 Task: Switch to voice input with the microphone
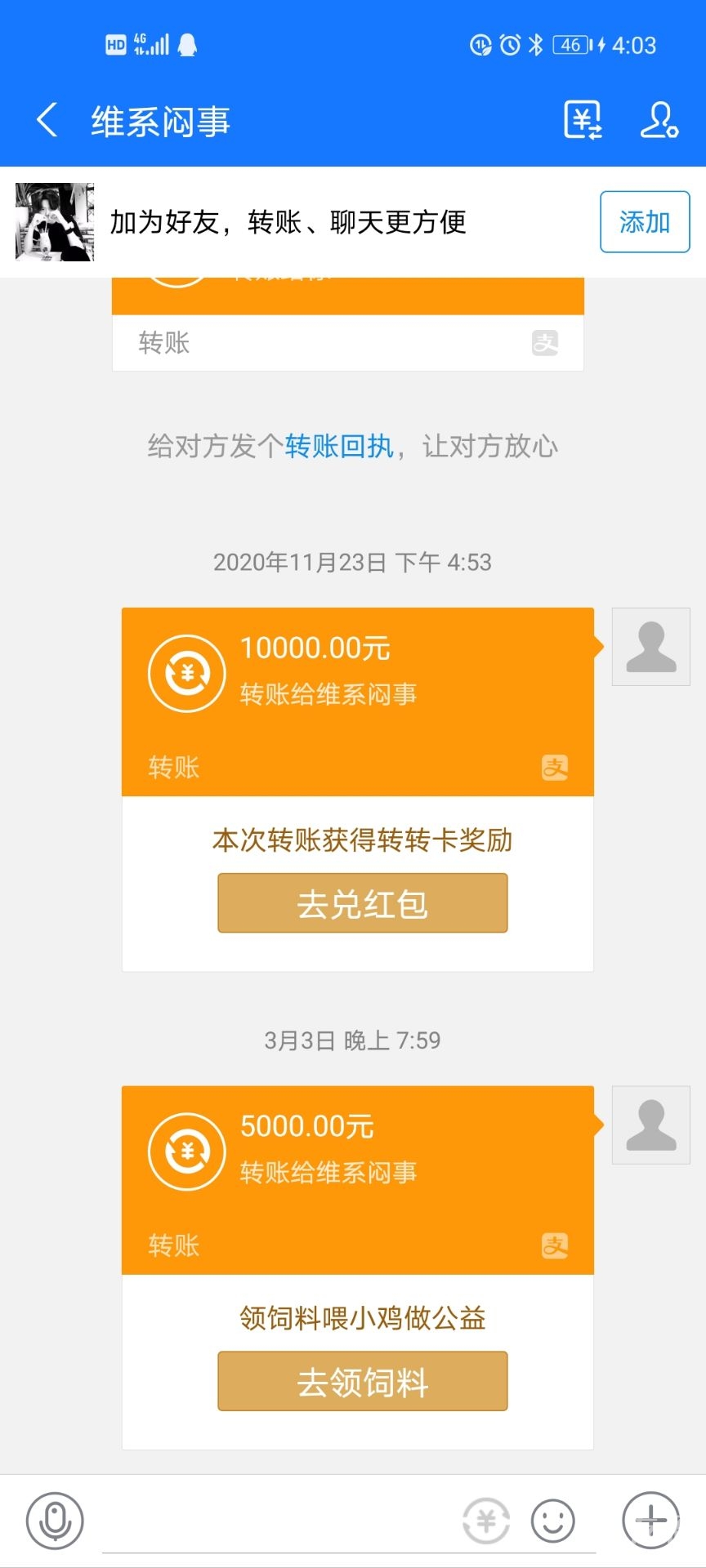55,1521
